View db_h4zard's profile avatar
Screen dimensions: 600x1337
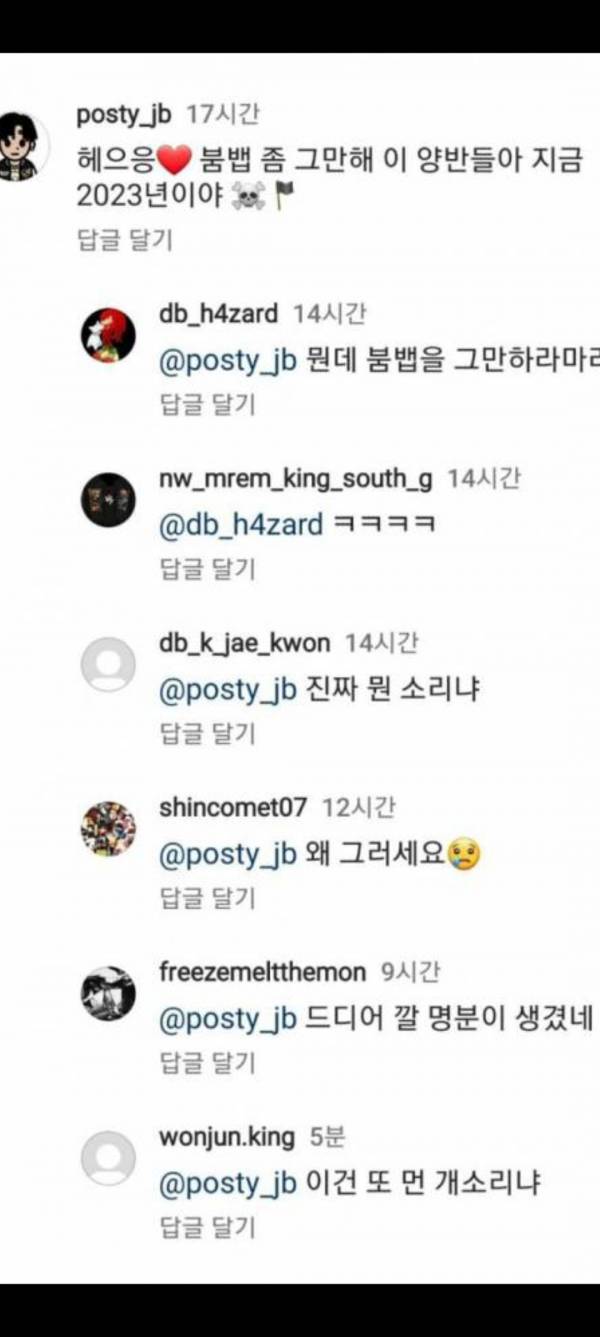[108, 335]
